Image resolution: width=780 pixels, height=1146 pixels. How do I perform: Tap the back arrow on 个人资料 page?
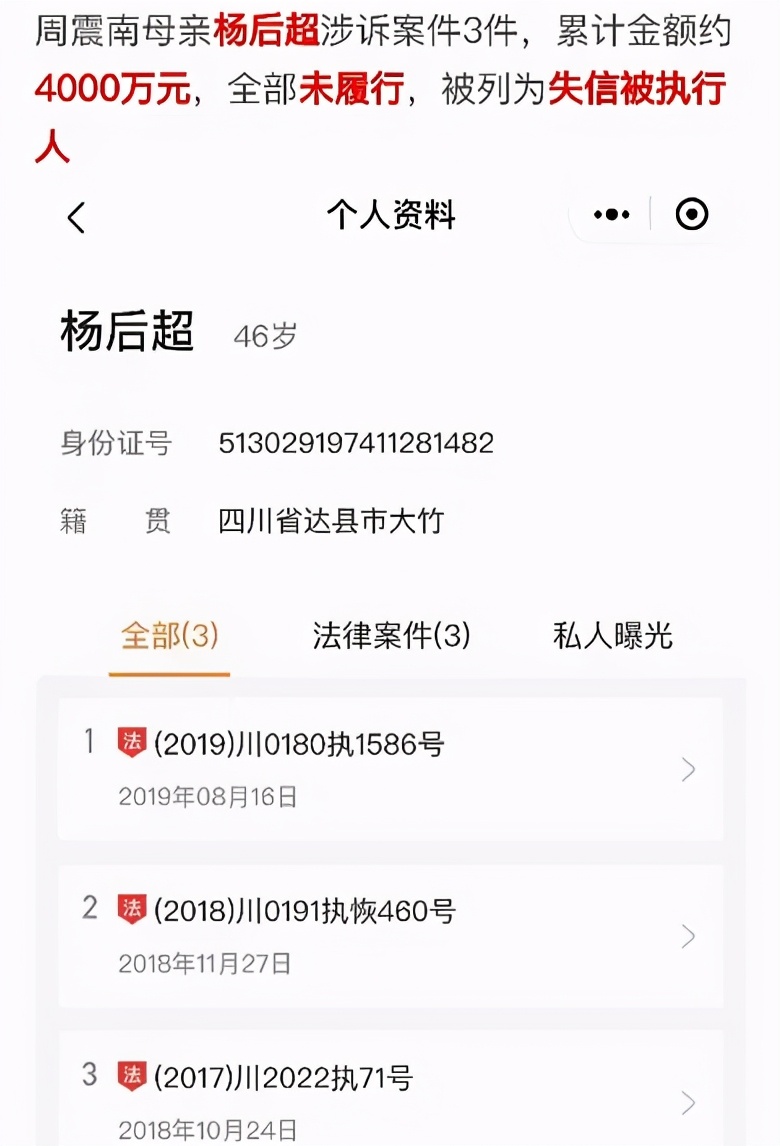click(x=77, y=215)
